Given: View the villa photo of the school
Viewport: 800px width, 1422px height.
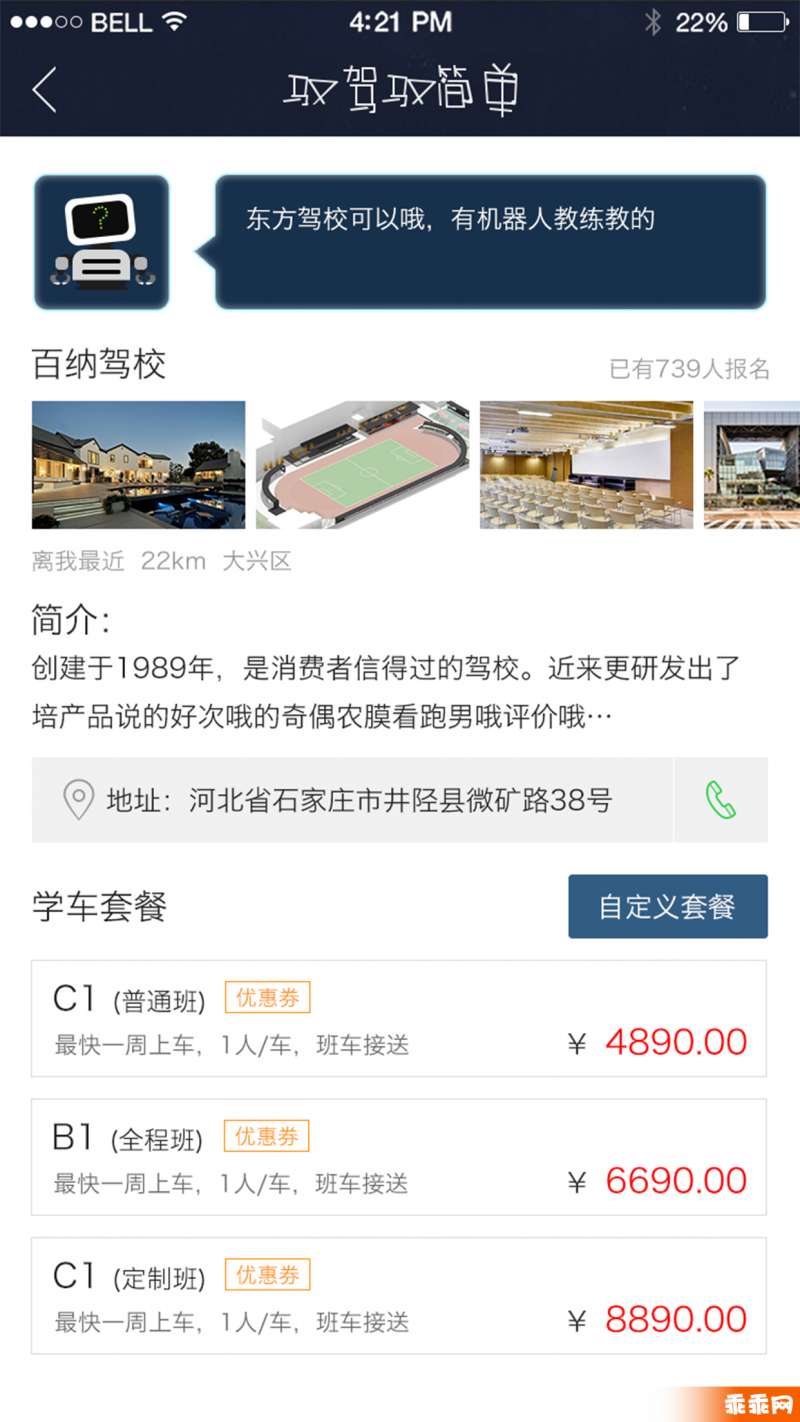Looking at the screenshot, I should (138, 465).
